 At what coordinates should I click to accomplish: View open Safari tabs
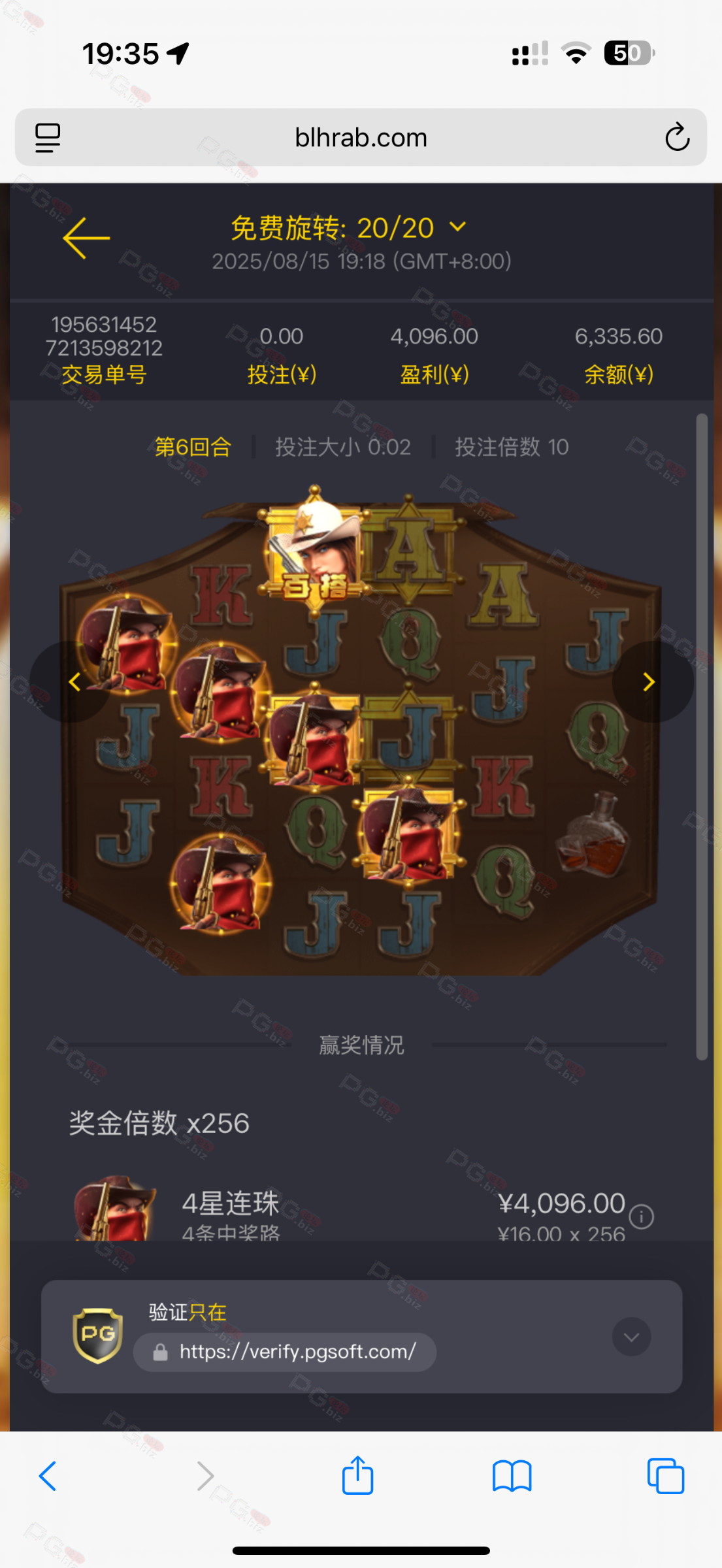pos(665,1476)
